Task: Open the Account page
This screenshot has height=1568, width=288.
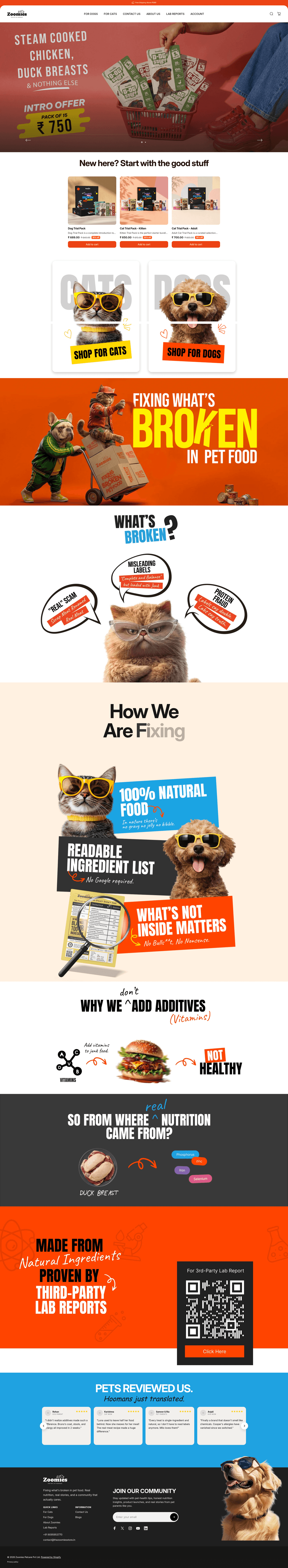Action: [x=197, y=14]
